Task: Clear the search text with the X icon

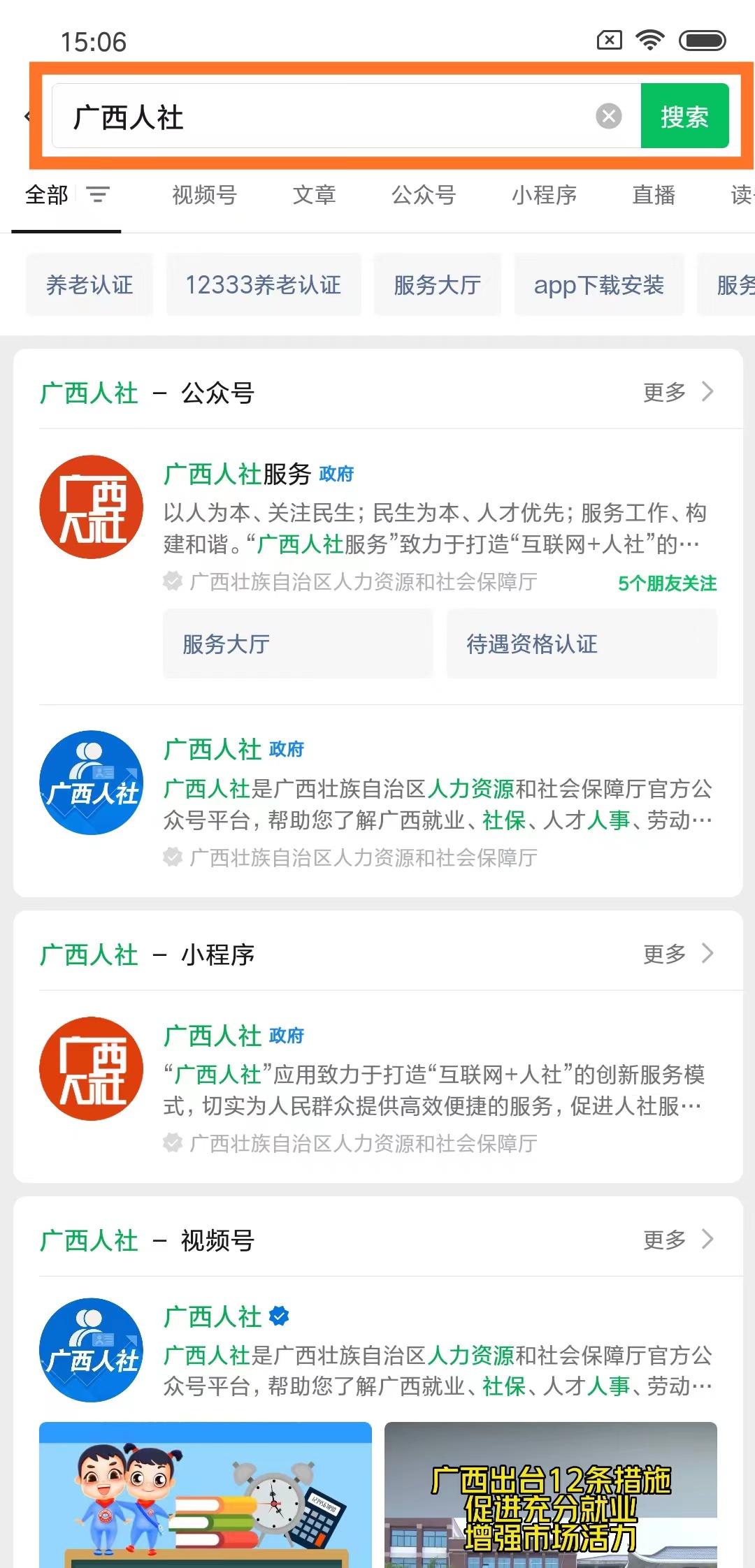Action: coord(607,116)
